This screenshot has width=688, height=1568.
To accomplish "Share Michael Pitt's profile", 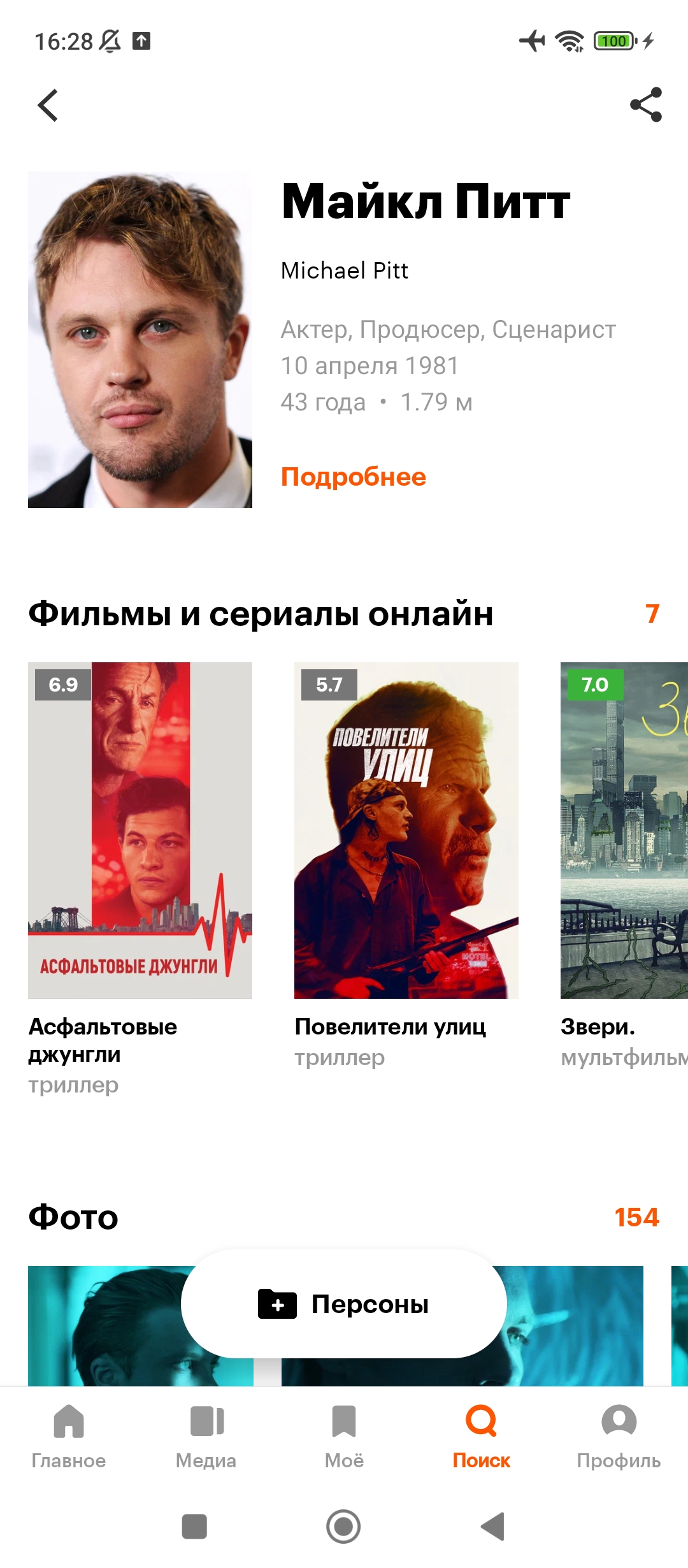I will click(646, 105).
